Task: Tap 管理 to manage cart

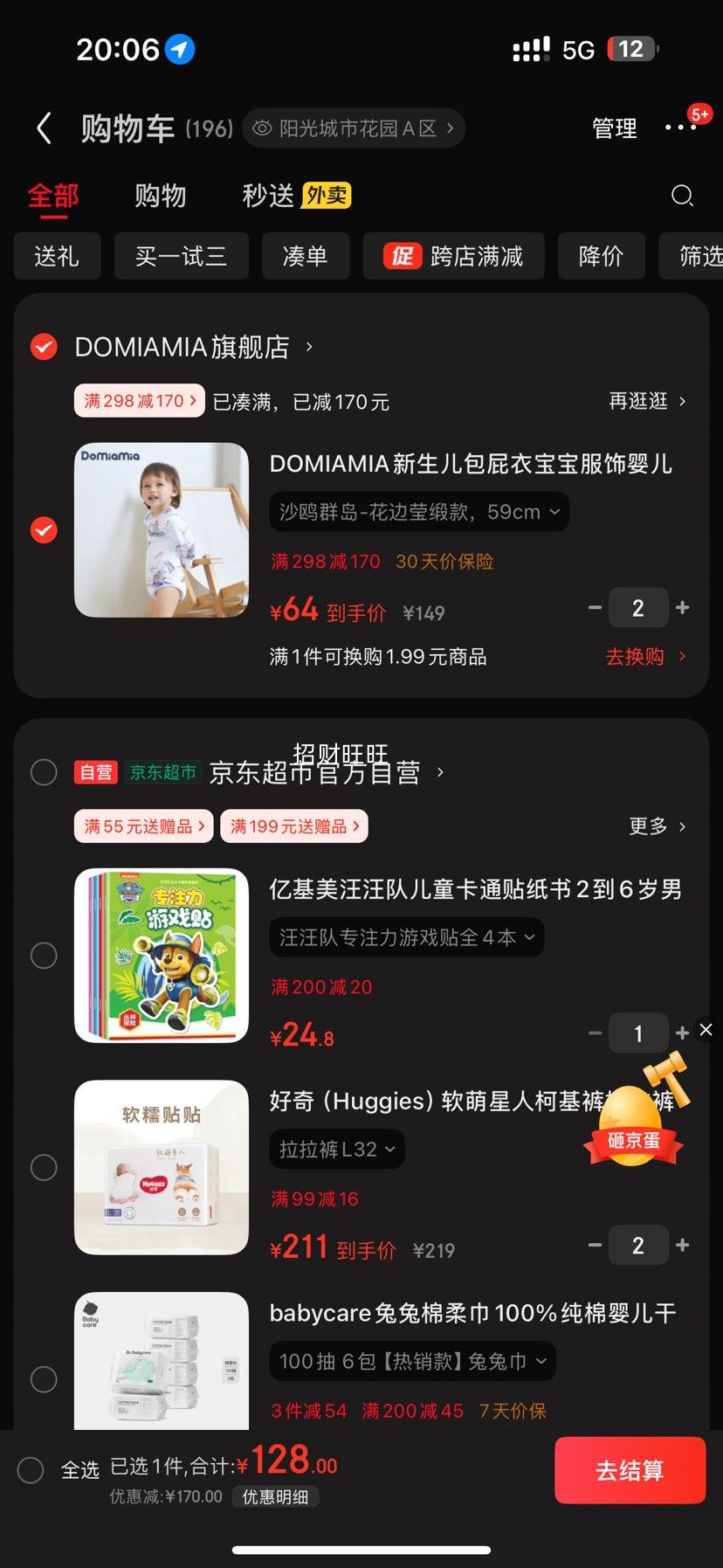Action: pyautogui.click(x=614, y=128)
